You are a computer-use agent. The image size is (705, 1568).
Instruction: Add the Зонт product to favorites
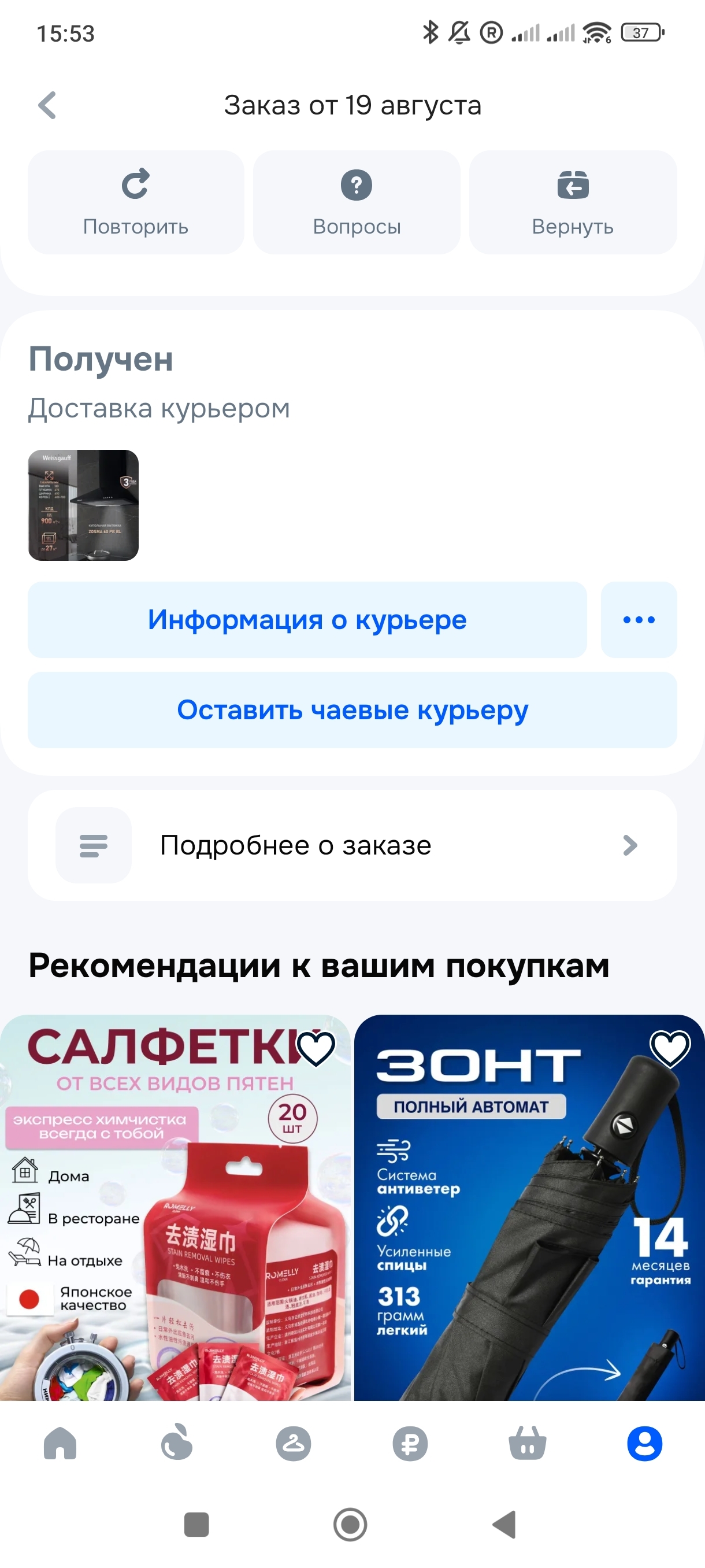tap(670, 1049)
